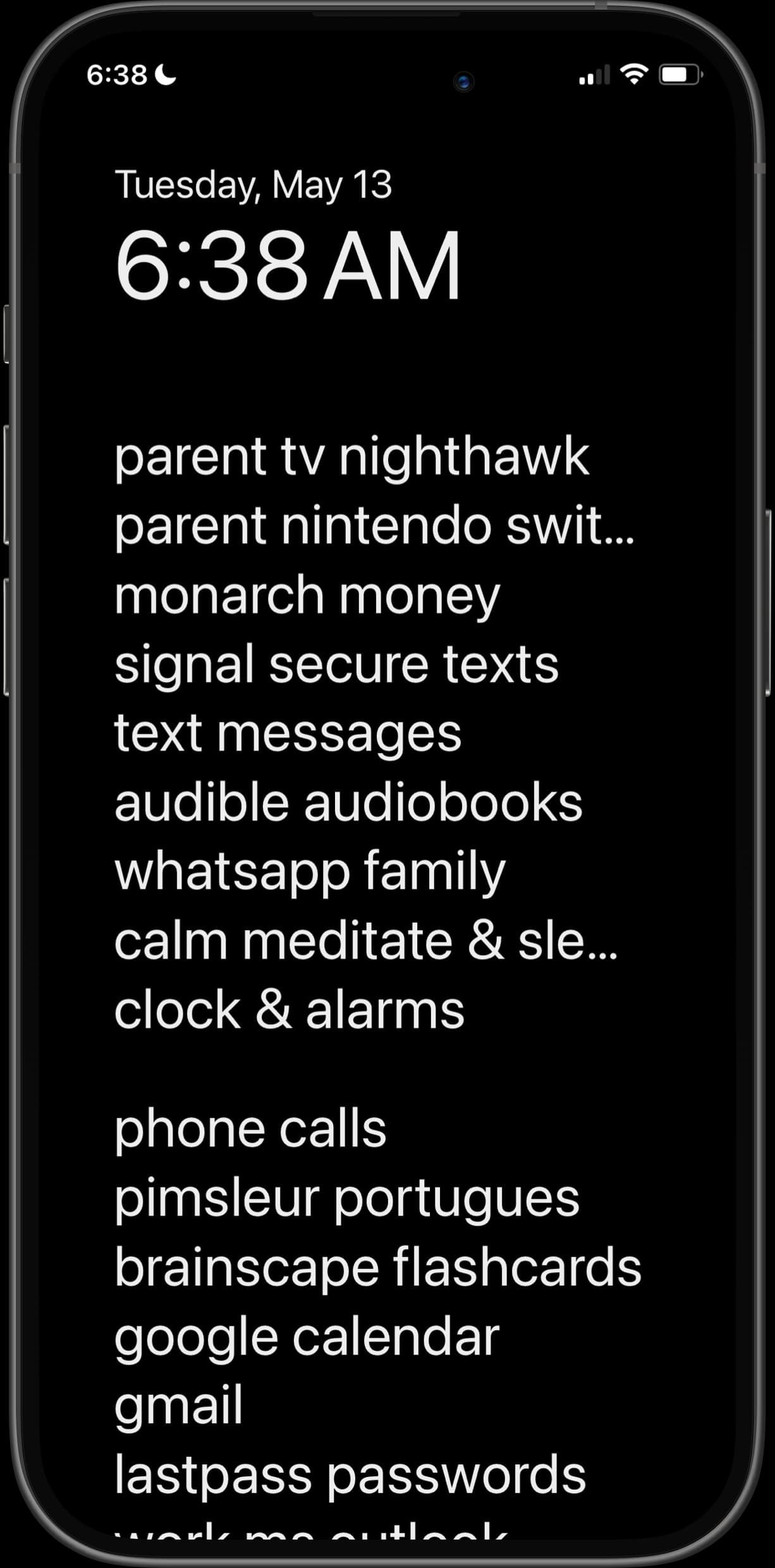This screenshot has height=1568, width=775.
Task: Open monarch money
Action: (x=307, y=596)
